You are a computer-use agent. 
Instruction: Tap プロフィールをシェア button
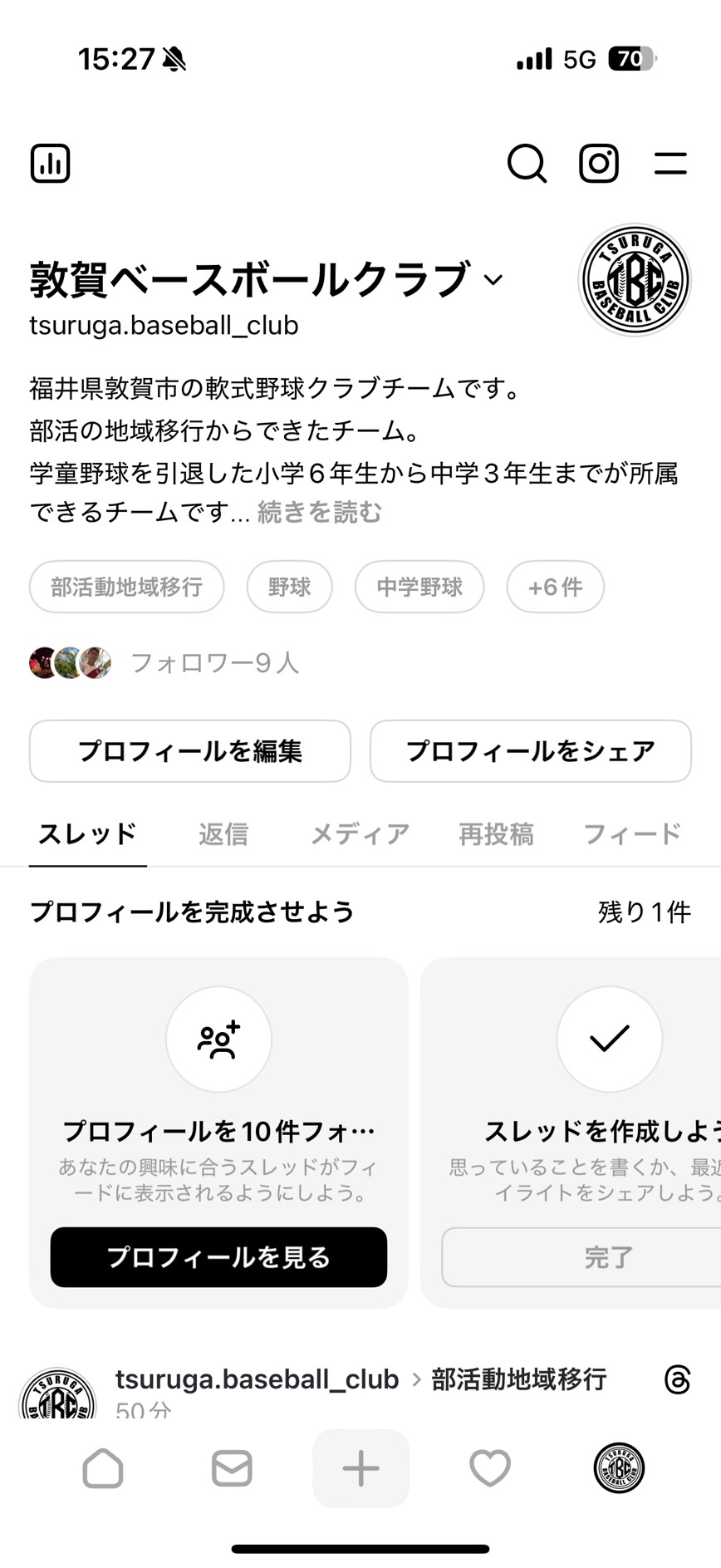pyautogui.click(x=531, y=751)
